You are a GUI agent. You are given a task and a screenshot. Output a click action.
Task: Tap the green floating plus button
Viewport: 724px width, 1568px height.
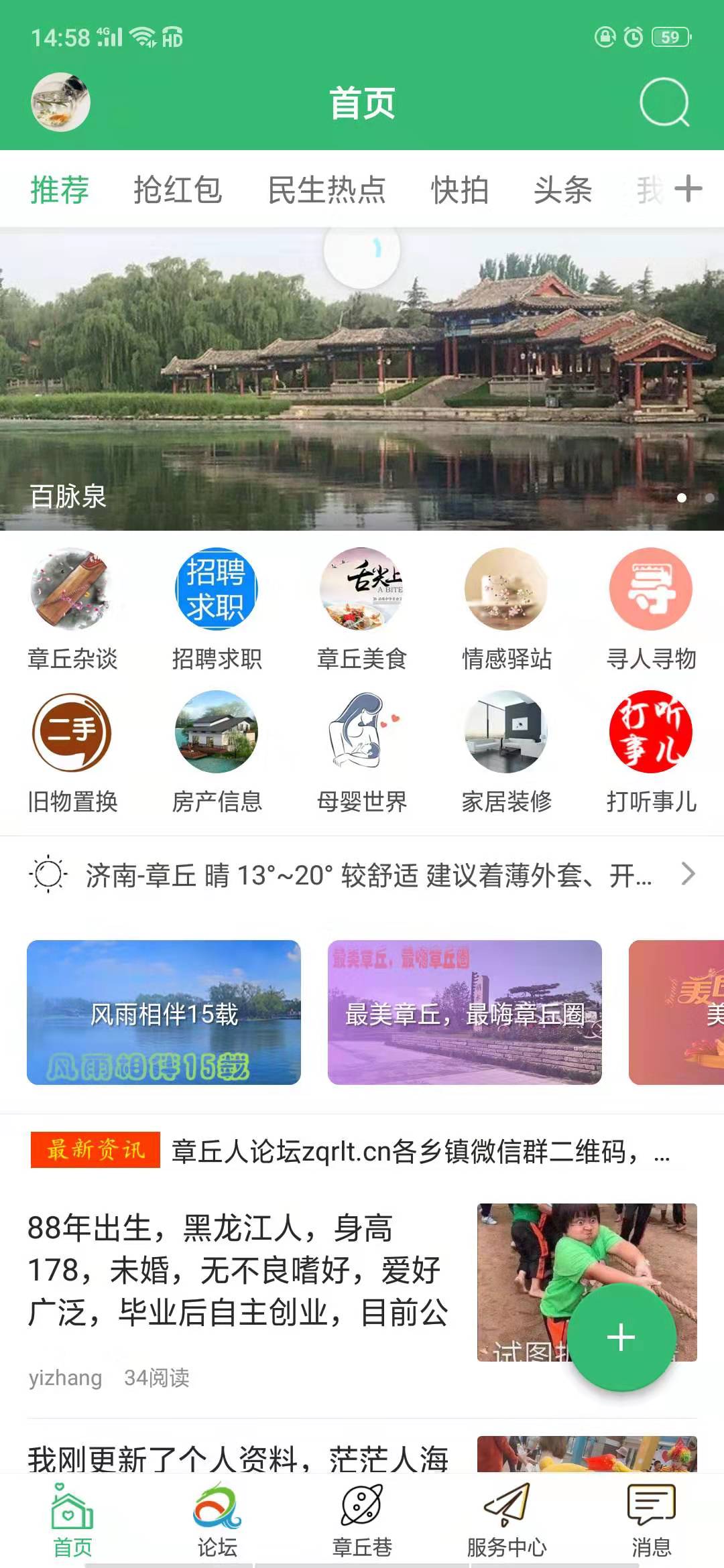point(621,1337)
